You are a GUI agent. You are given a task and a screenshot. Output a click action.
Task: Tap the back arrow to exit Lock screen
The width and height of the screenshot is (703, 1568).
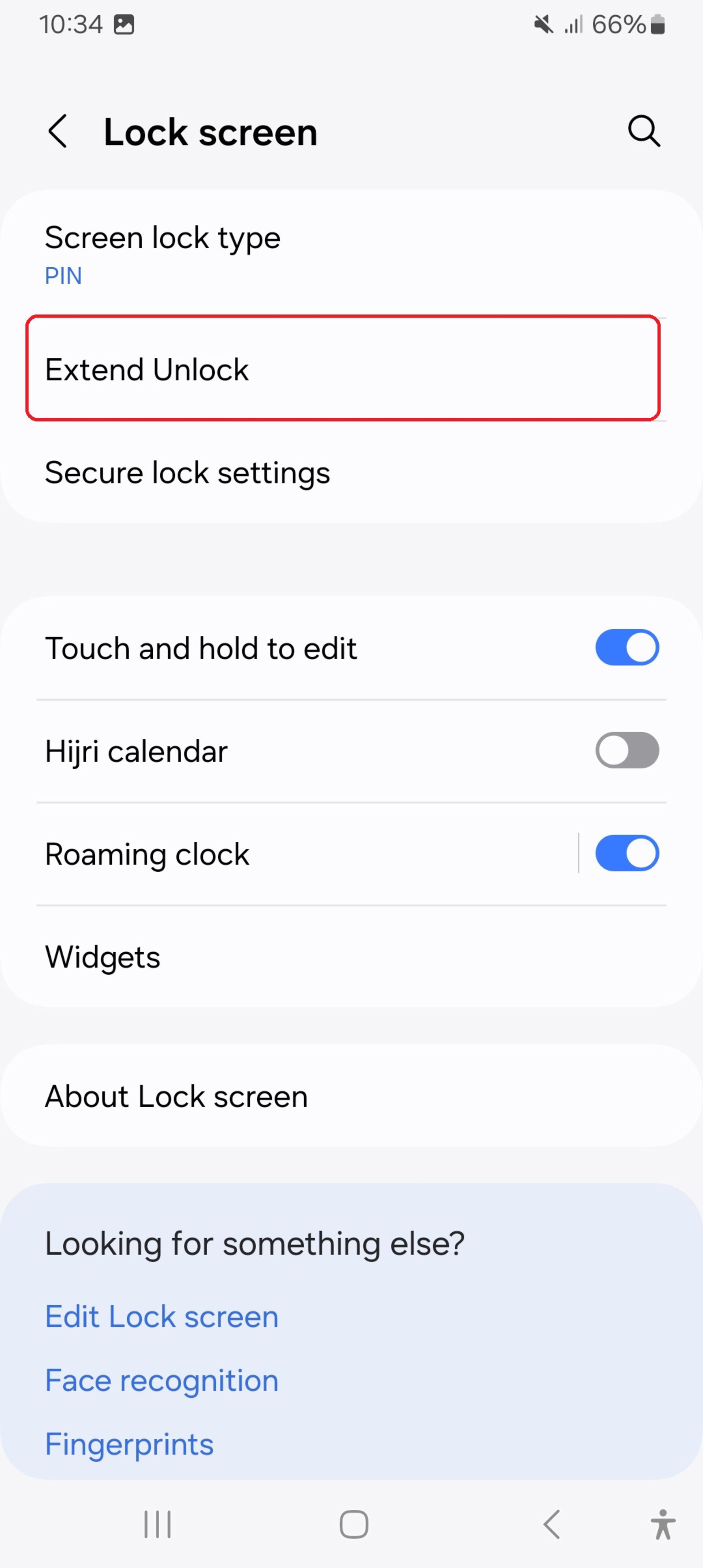[58, 131]
